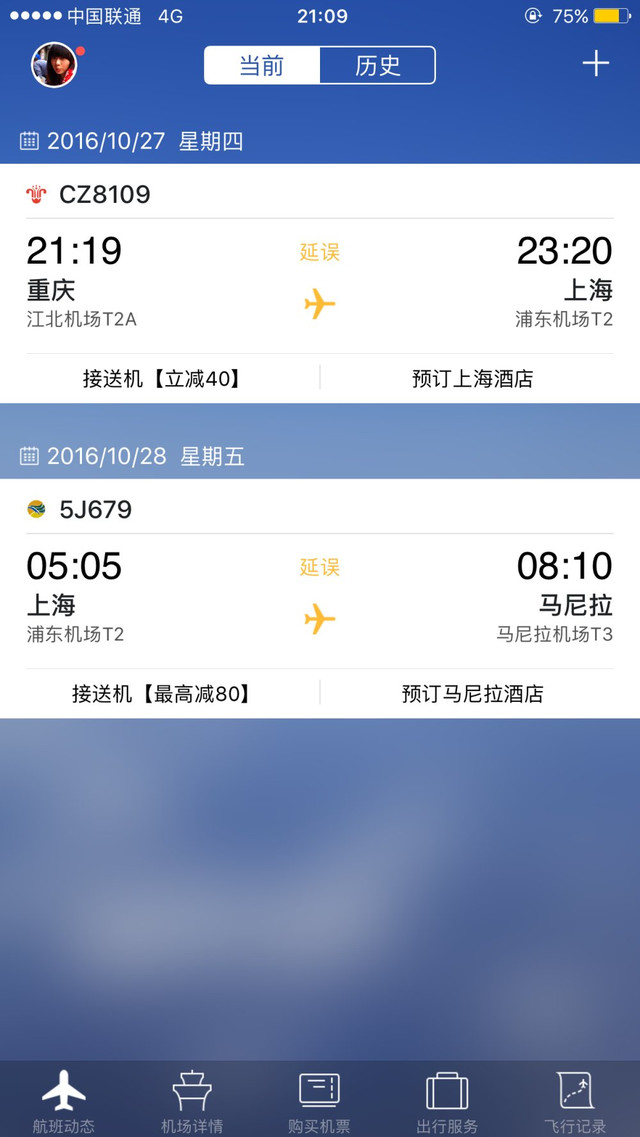Go to 航班动态 tab
Screen dimensions: 640x1137
pyautogui.click(x=64, y=1100)
